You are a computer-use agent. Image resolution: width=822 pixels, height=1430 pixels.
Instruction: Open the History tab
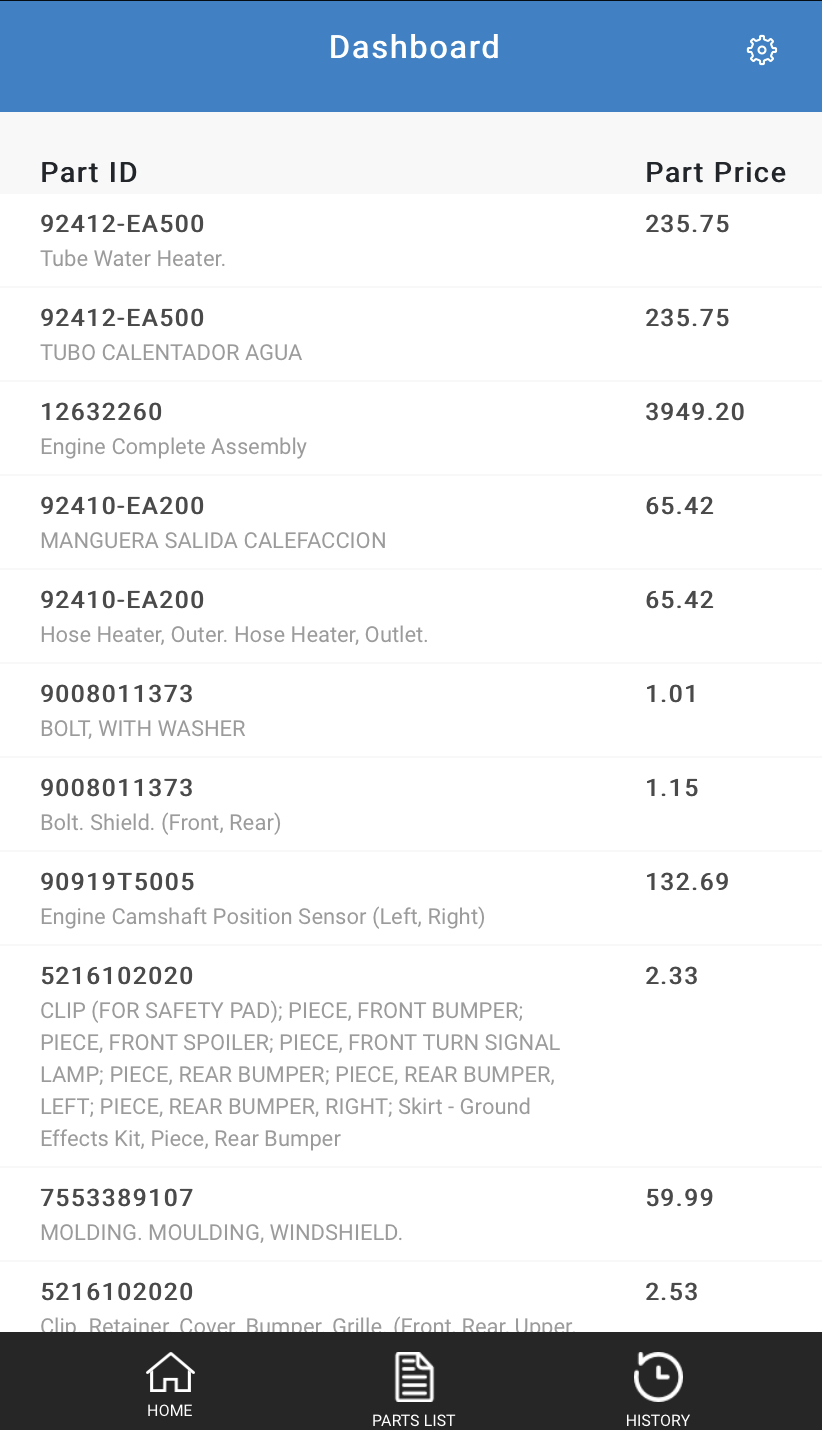click(x=657, y=1389)
